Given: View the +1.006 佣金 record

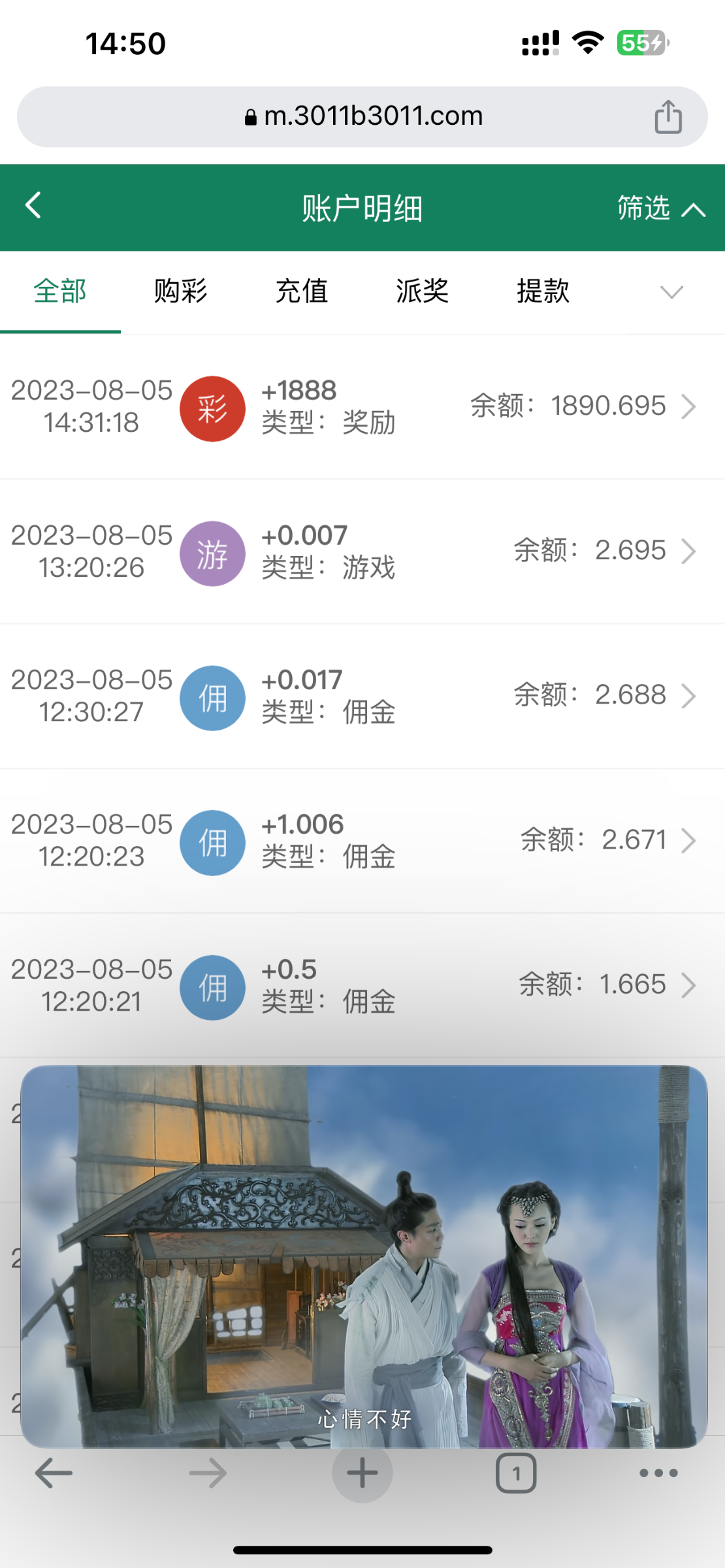Looking at the screenshot, I should coord(362,841).
